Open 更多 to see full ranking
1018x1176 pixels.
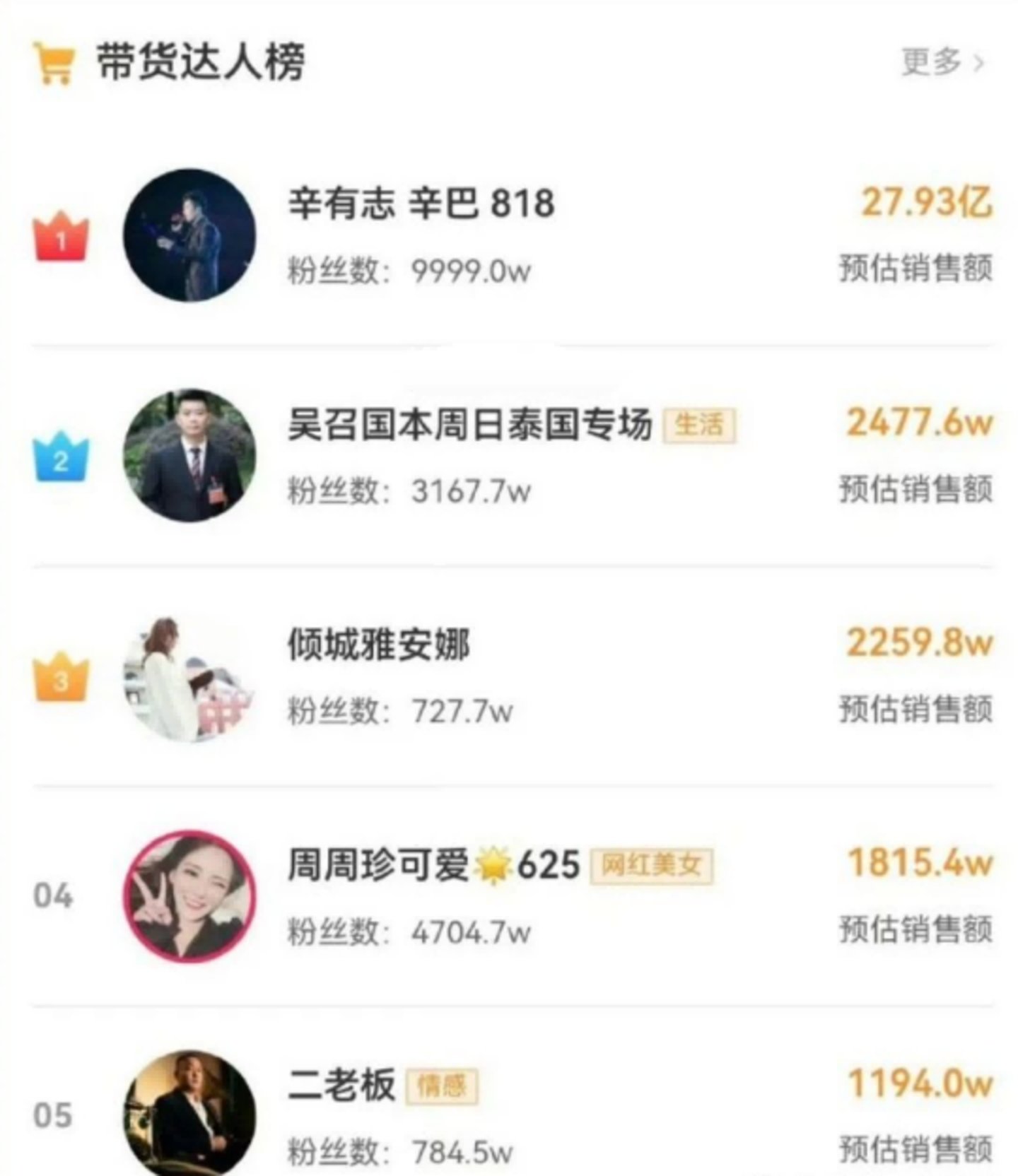[x=942, y=62]
